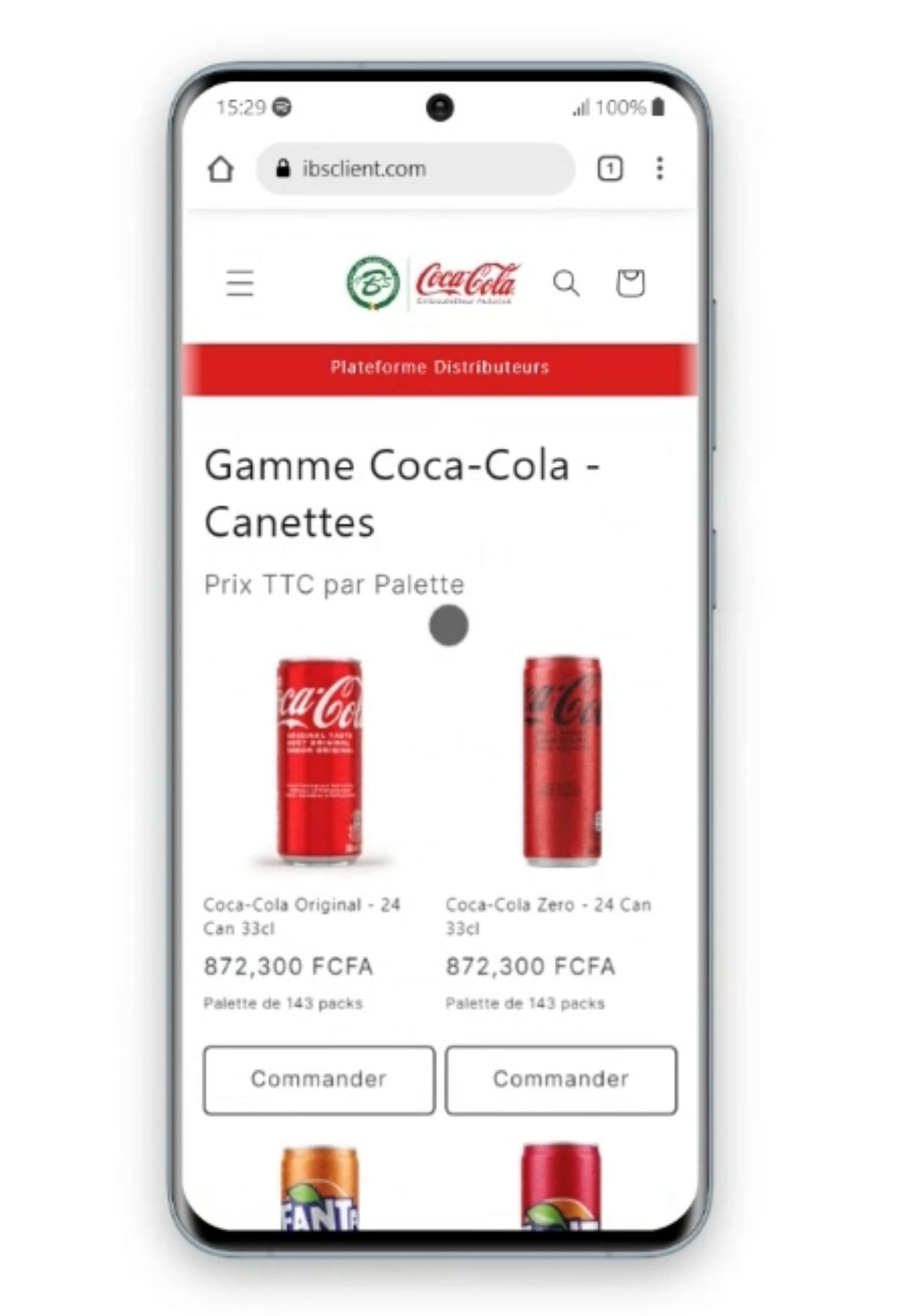Open the Coca-Cola Original 24 Can product

pyautogui.click(x=302, y=916)
